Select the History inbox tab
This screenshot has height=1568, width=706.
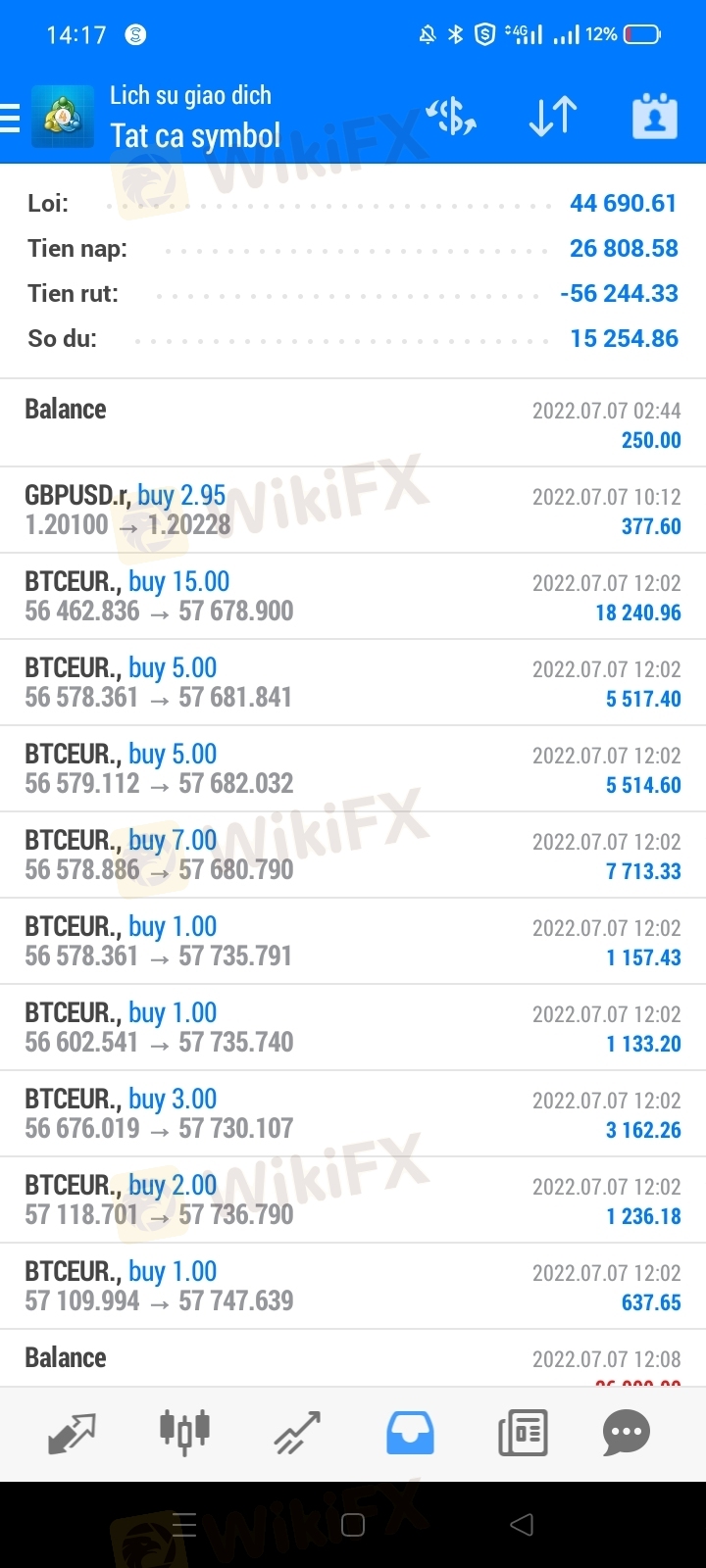pyautogui.click(x=410, y=1433)
